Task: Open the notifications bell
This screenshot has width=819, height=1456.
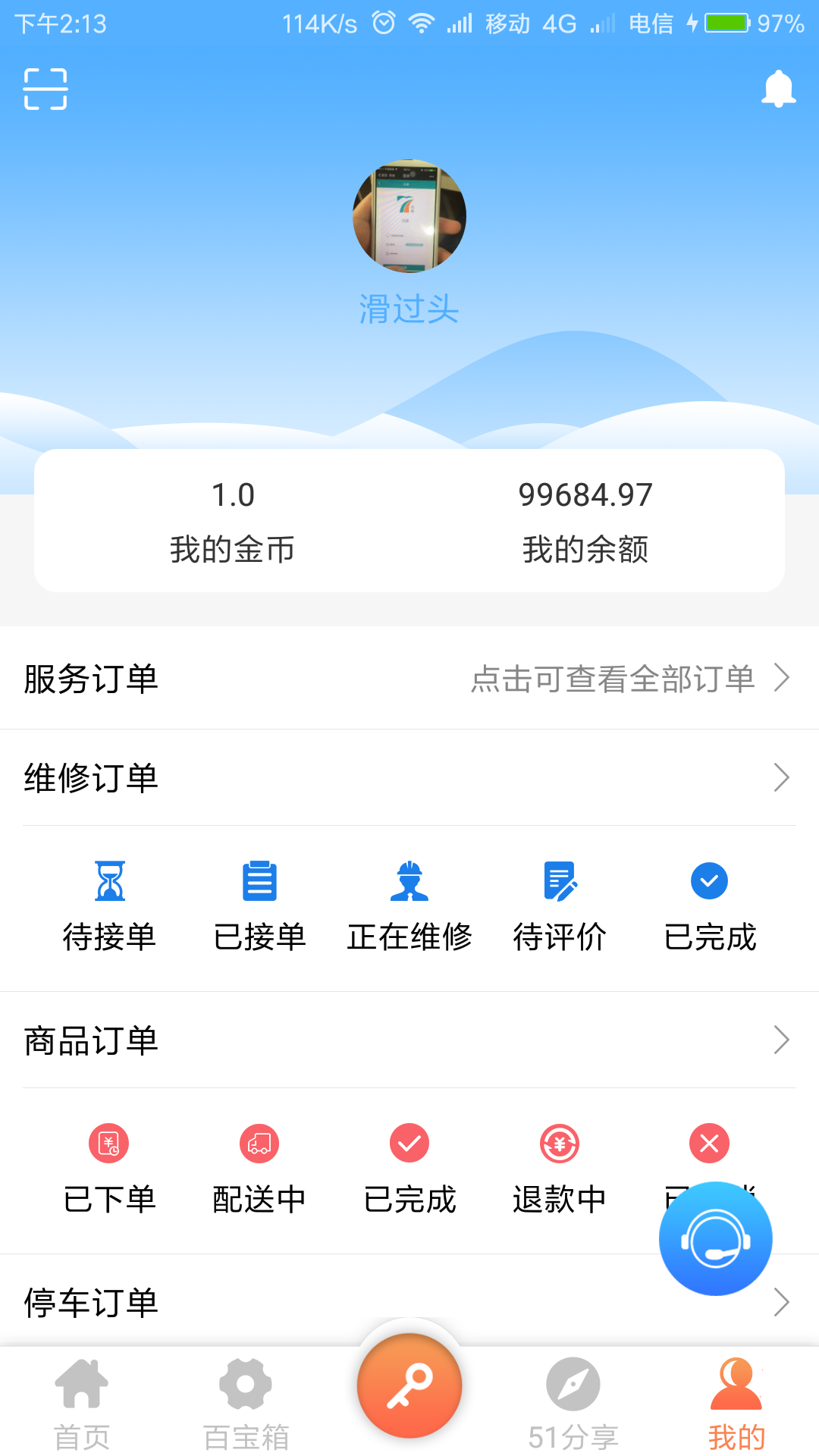Action: tap(778, 89)
